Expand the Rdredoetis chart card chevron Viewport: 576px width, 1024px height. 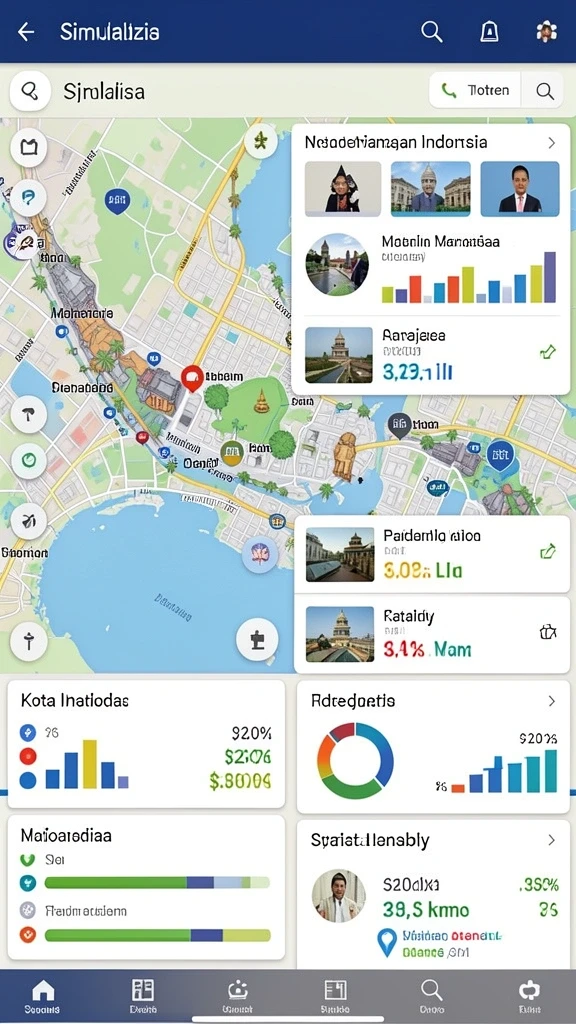pos(552,701)
